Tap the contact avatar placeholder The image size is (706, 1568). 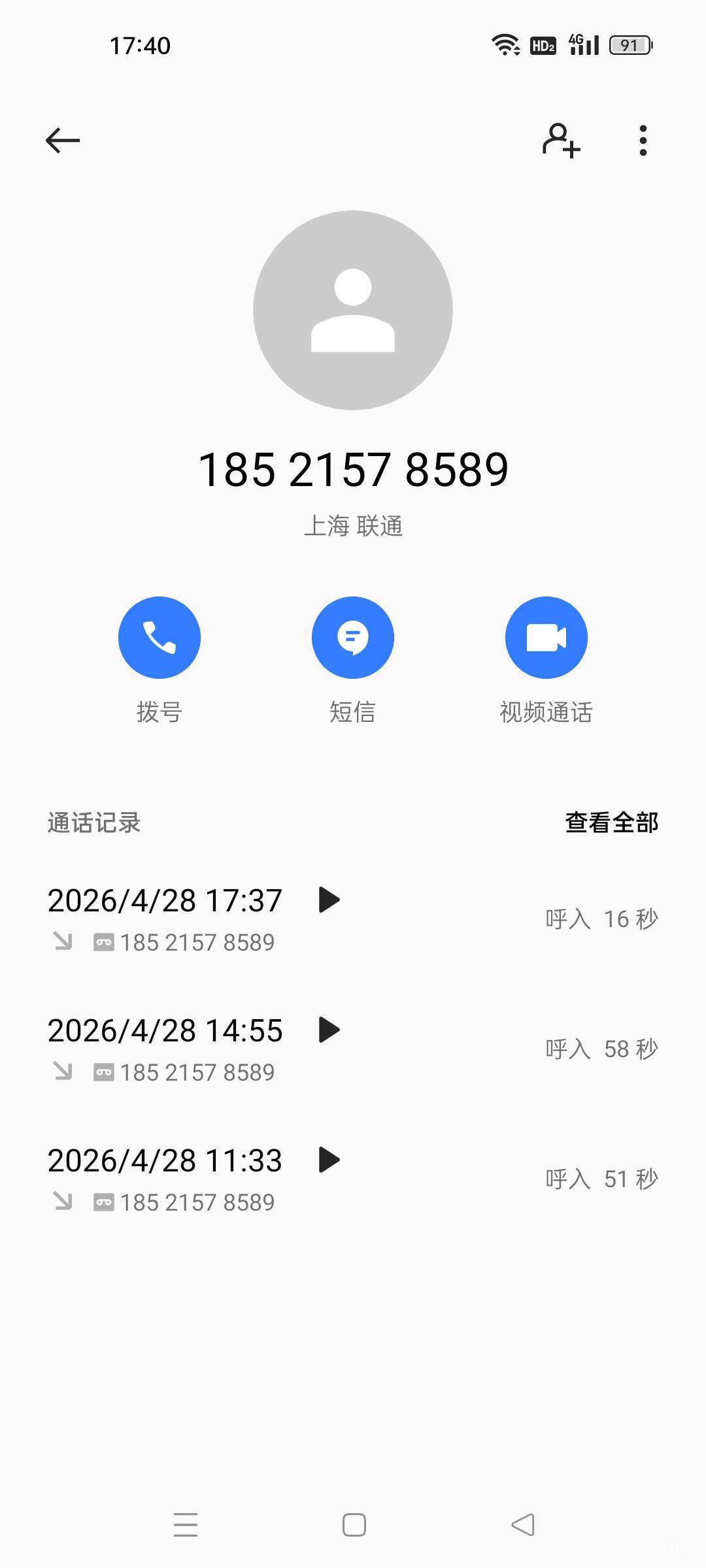pos(353,310)
